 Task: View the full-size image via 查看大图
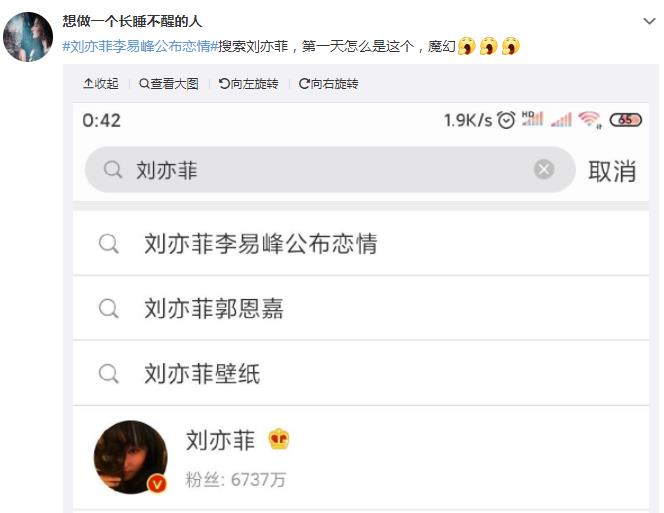[169, 84]
